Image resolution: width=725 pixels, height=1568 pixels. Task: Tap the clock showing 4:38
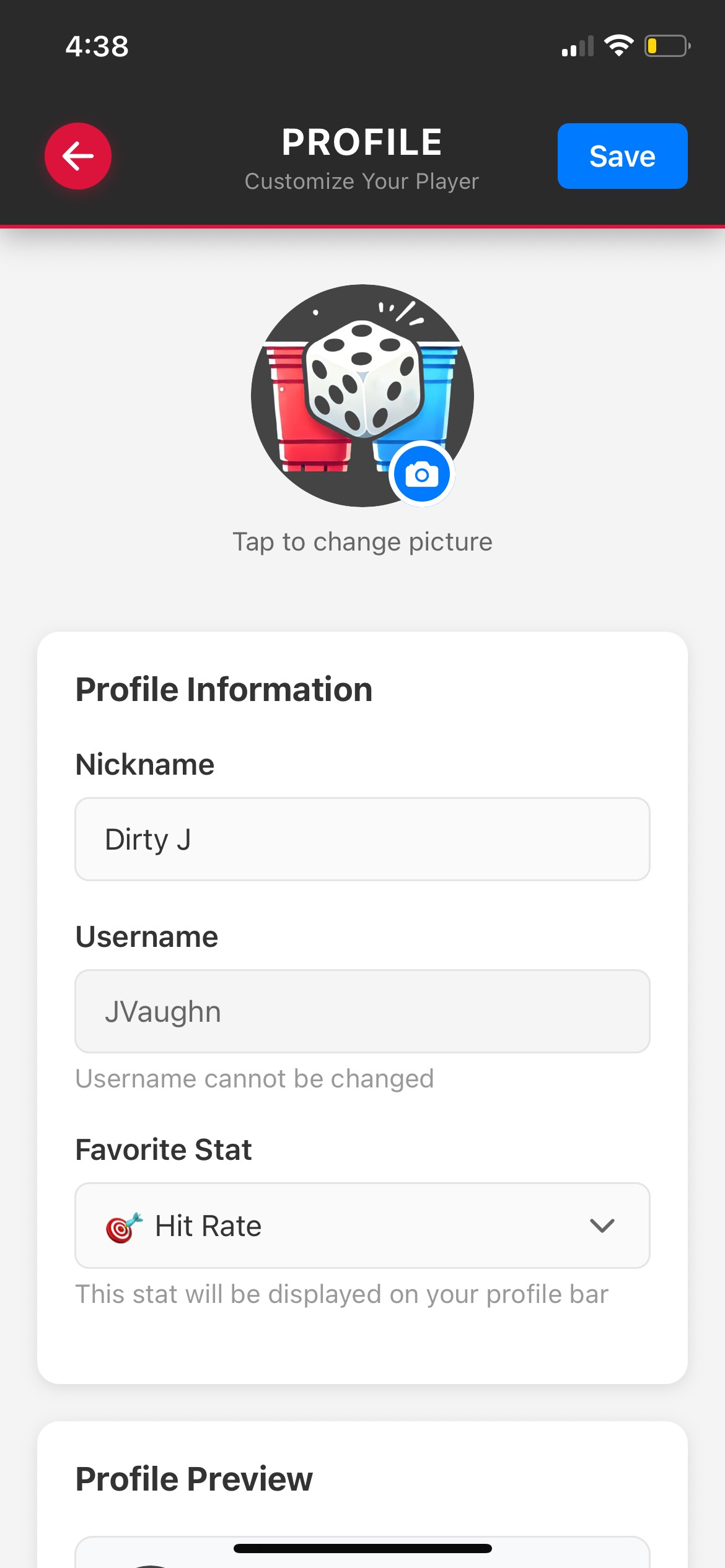pyautogui.click(x=97, y=45)
